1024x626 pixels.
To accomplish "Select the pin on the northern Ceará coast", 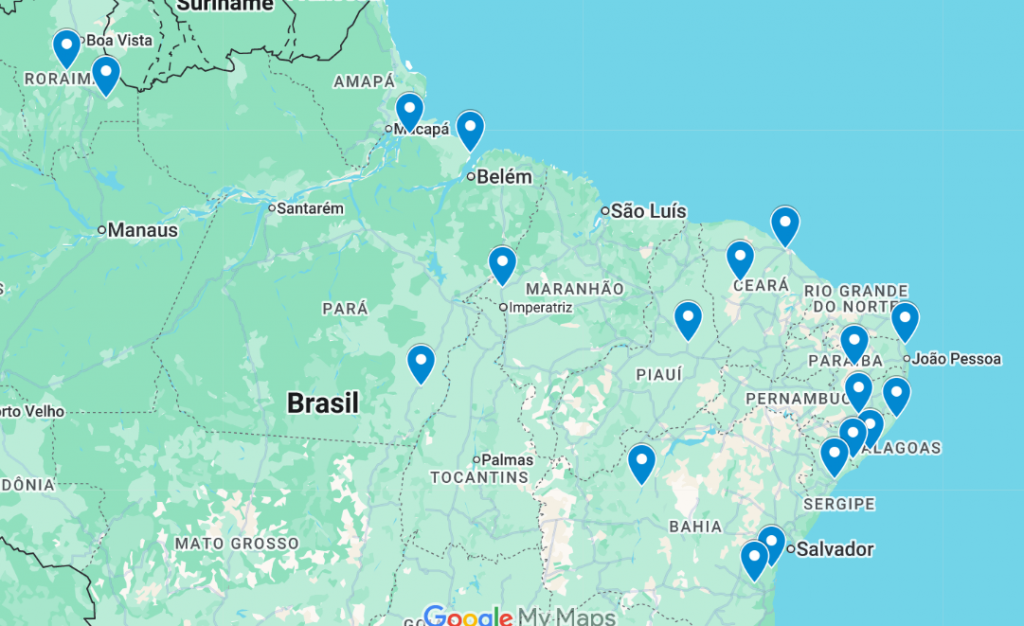I will [785, 223].
